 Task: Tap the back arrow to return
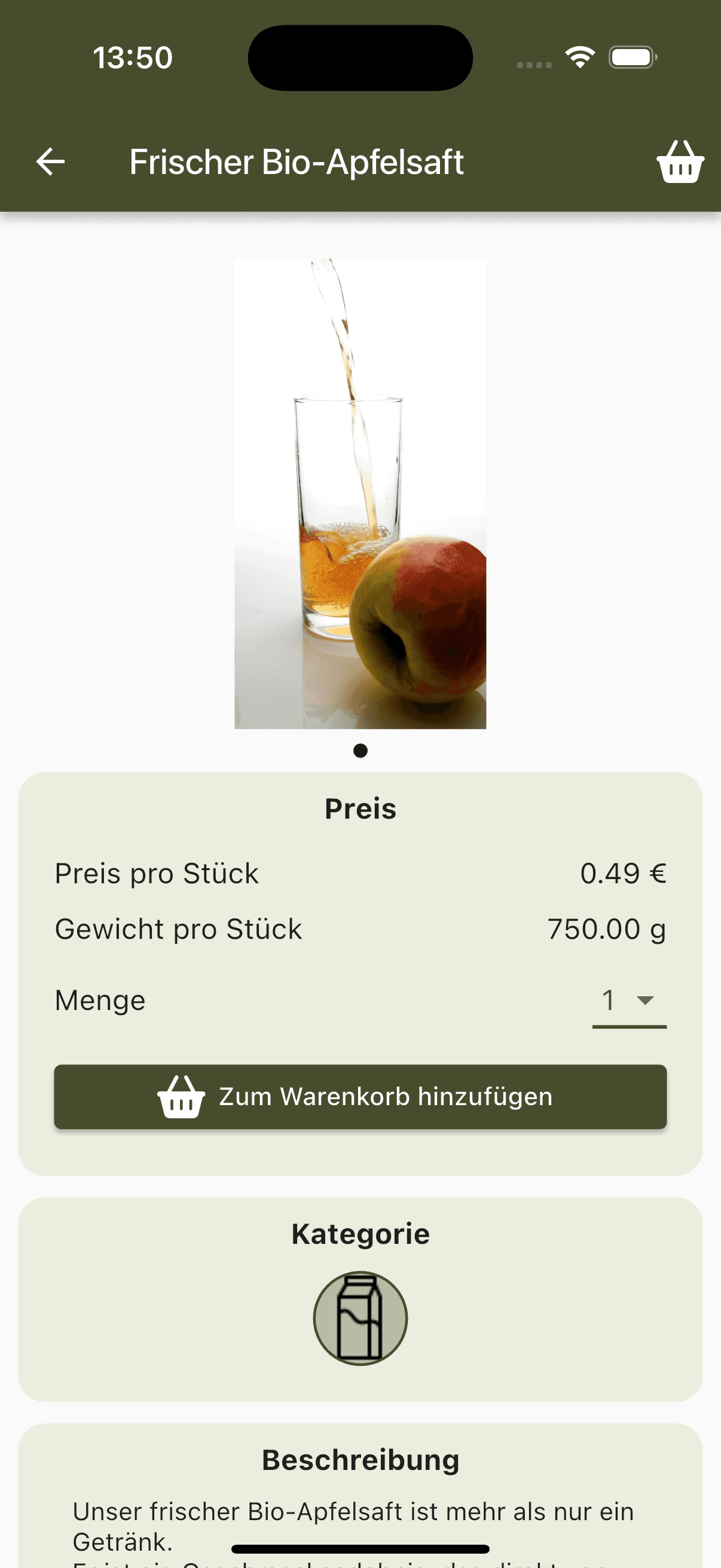pos(50,162)
